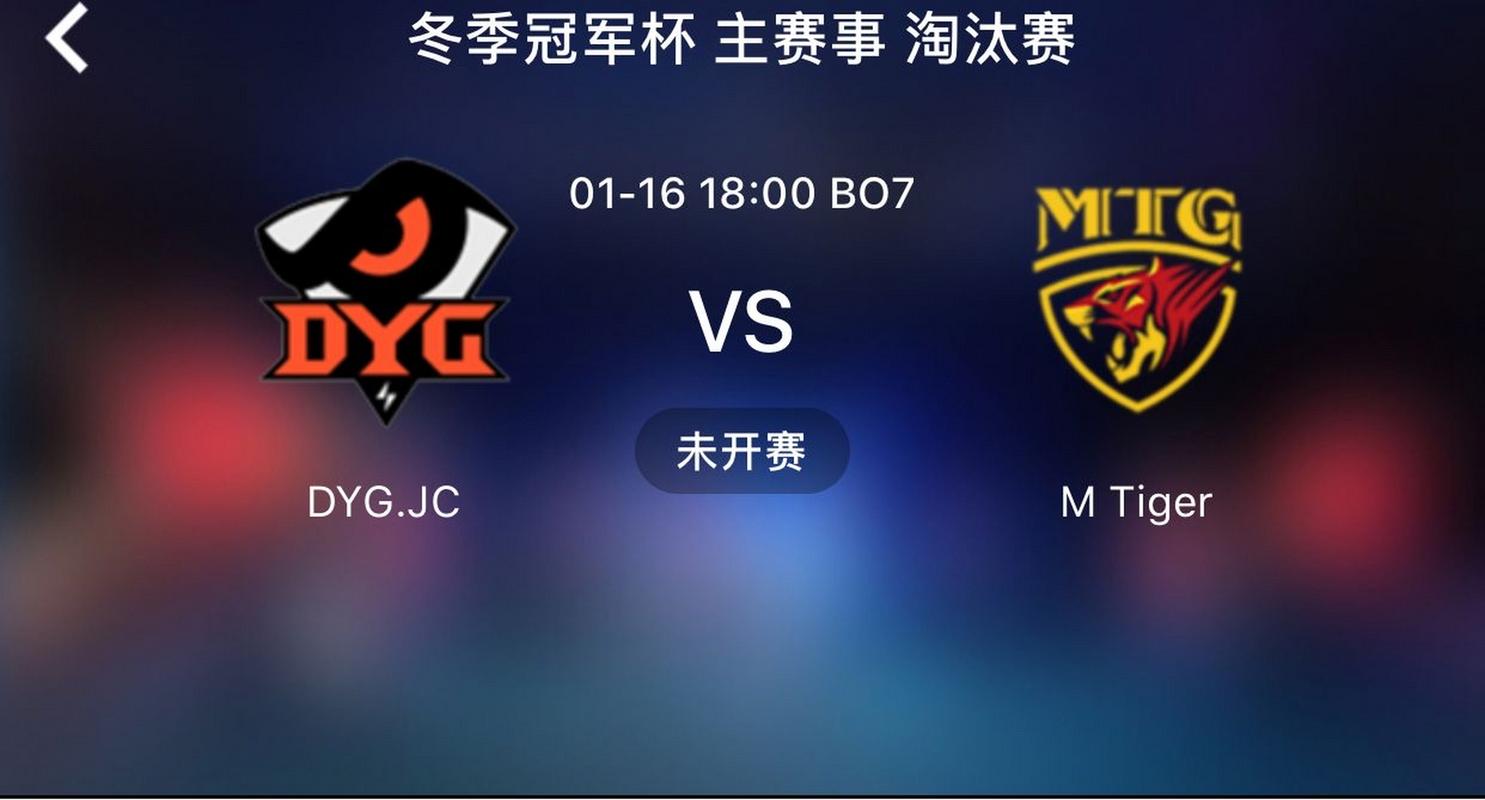The width and height of the screenshot is (1485, 800).
Task: Tap the 未开赛 match status button
Action: click(x=742, y=451)
